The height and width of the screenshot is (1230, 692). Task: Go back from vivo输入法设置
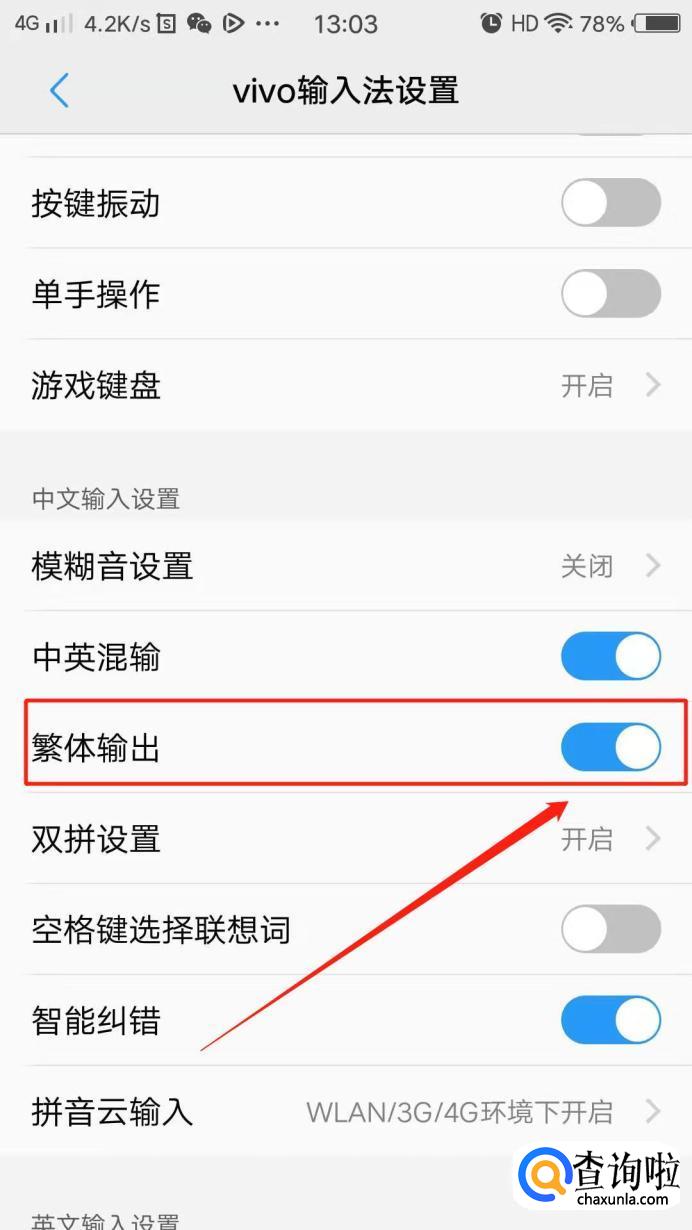point(59,91)
